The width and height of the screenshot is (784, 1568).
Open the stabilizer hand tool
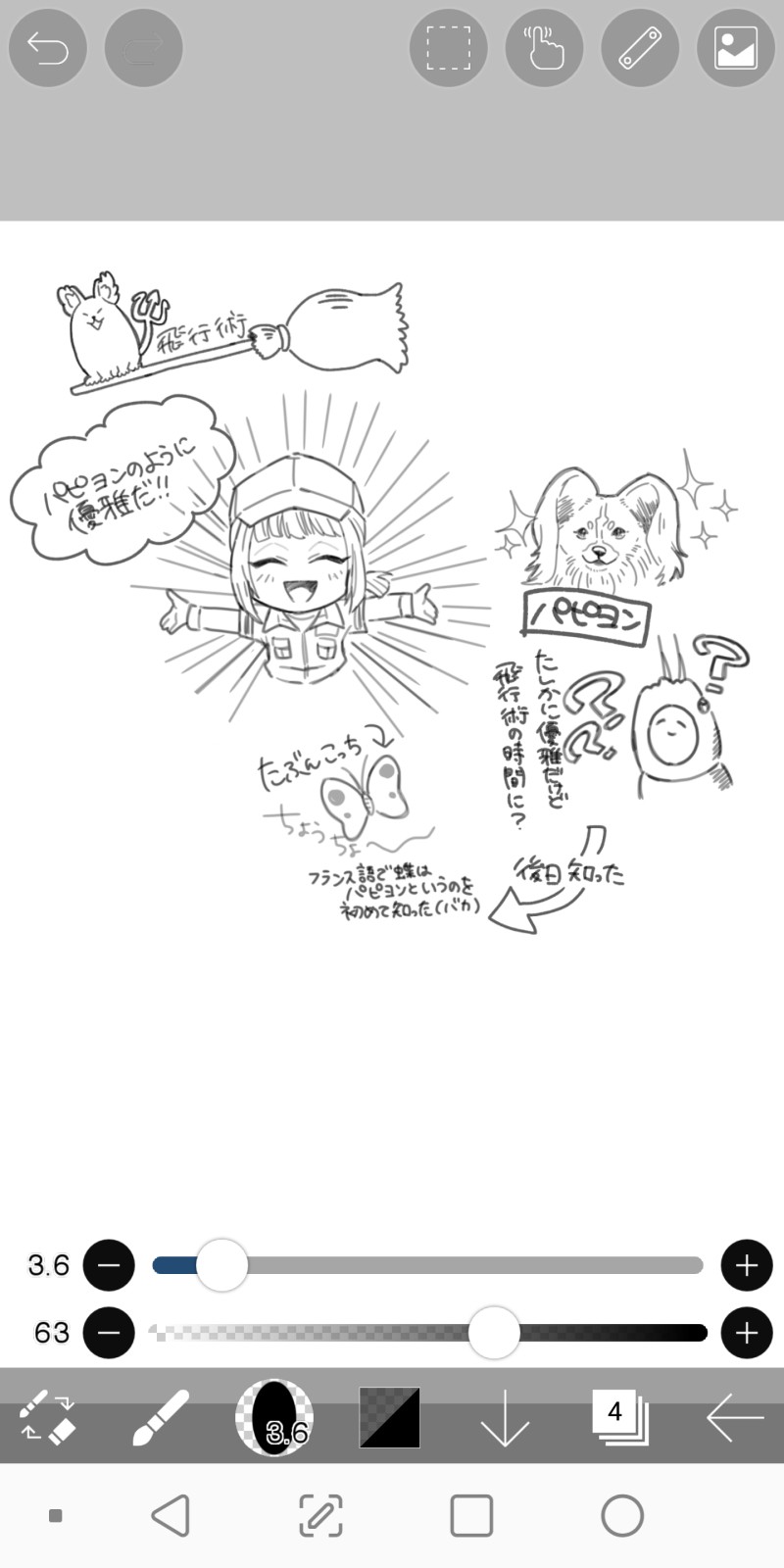click(544, 47)
